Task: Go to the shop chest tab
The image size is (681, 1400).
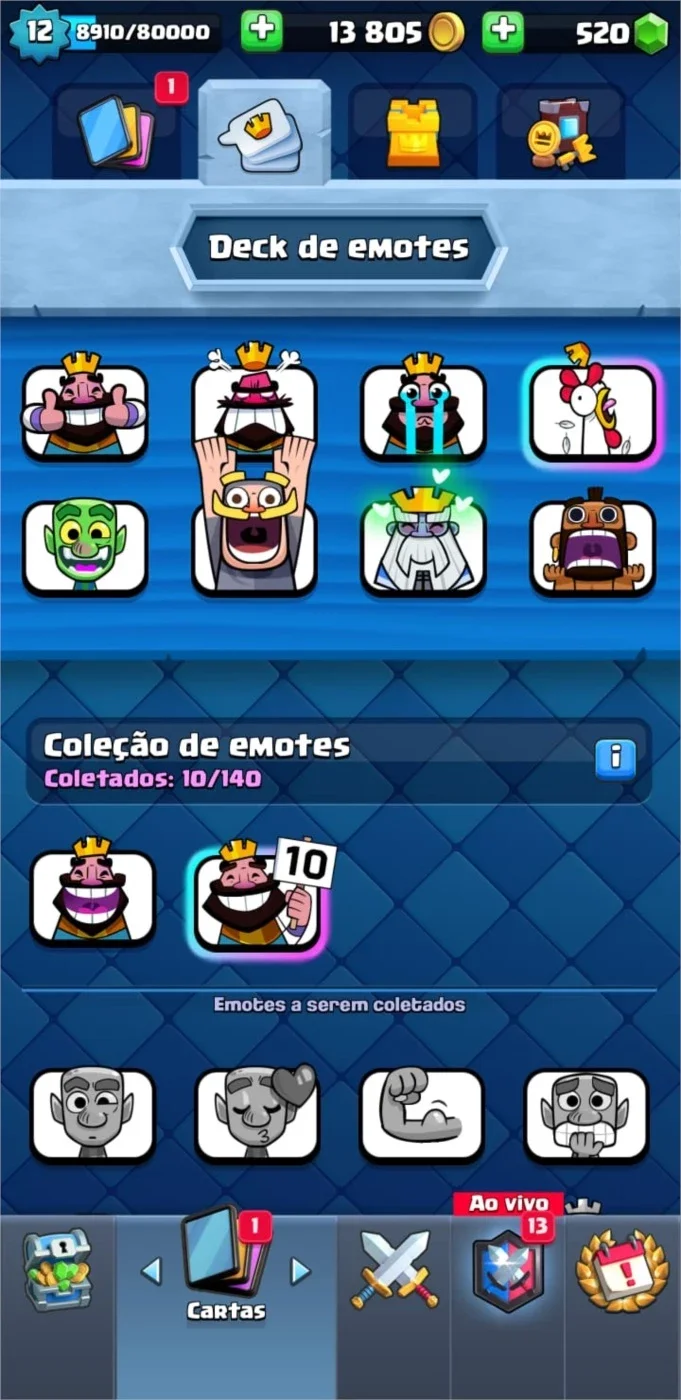Action: [58, 1270]
